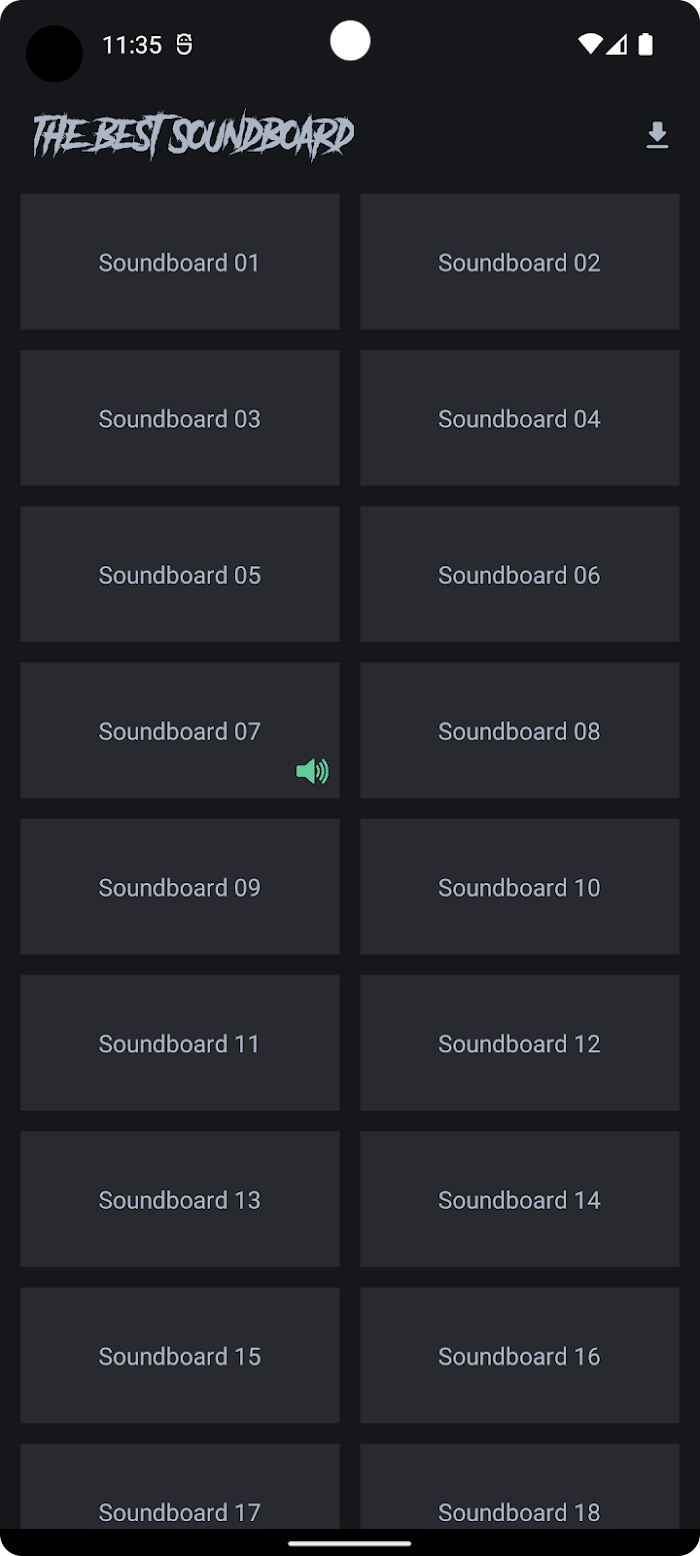Screen dimensions: 700x1556
Task: Tap Soundboard 06
Action: pyautogui.click(x=520, y=574)
